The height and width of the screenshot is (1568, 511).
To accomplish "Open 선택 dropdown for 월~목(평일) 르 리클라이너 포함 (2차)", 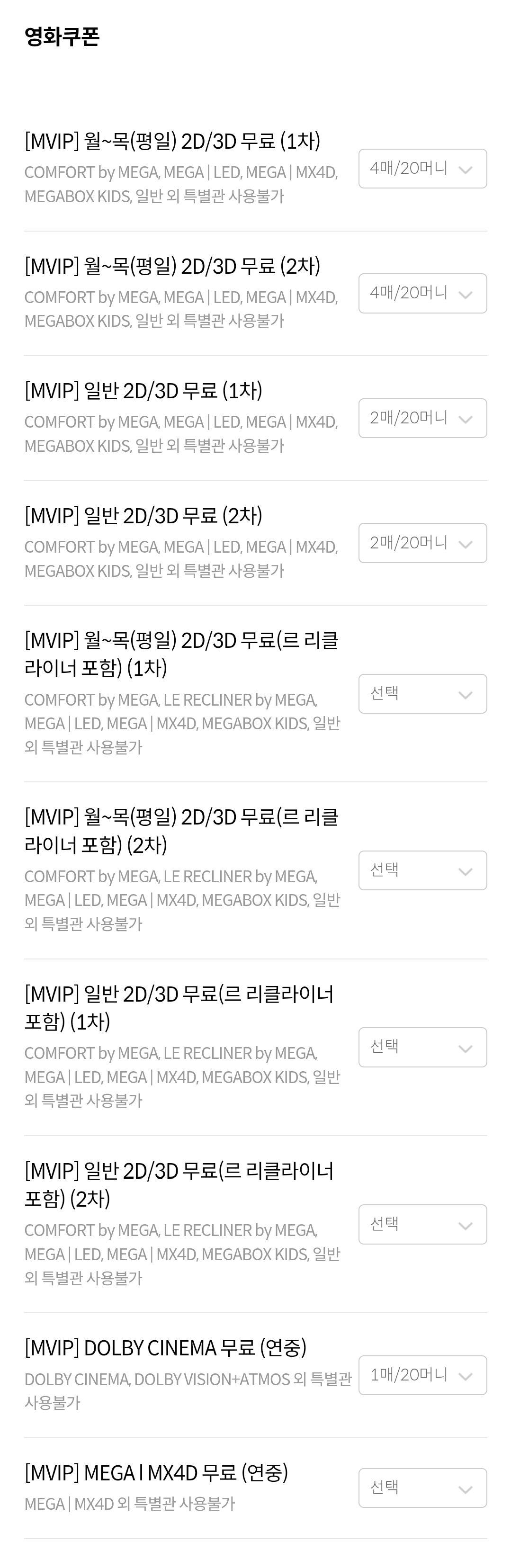I will tap(422, 870).
